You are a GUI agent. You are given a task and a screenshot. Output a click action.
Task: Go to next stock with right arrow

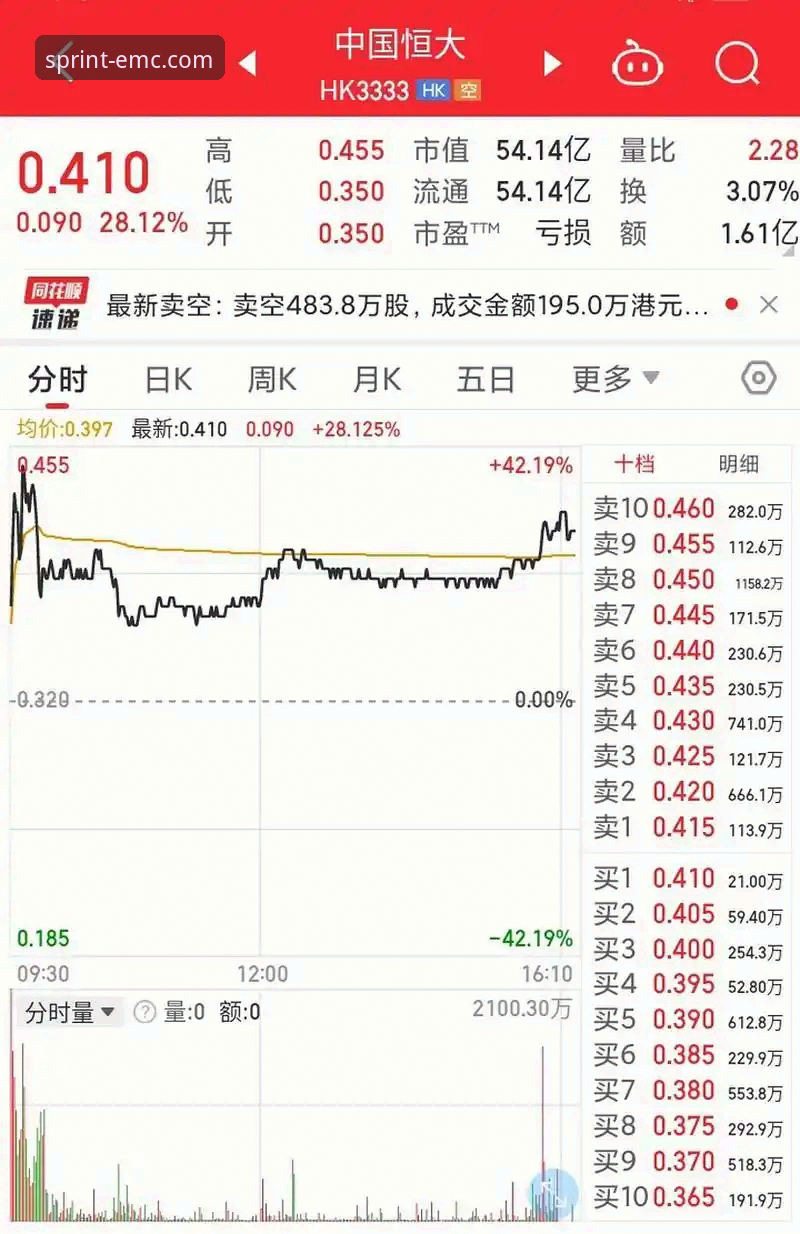pyautogui.click(x=552, y=62)
